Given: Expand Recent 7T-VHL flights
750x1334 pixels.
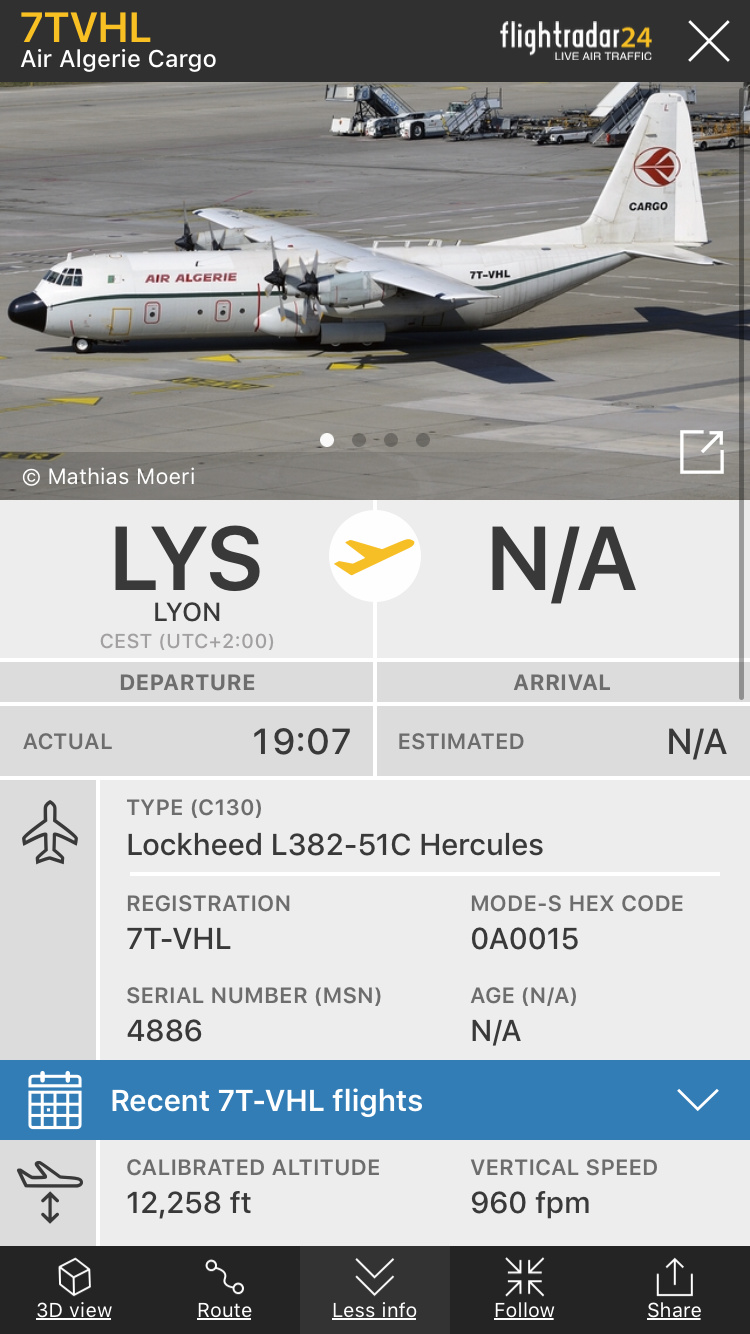Looking at the screenshot, I should coord(697,1100).
